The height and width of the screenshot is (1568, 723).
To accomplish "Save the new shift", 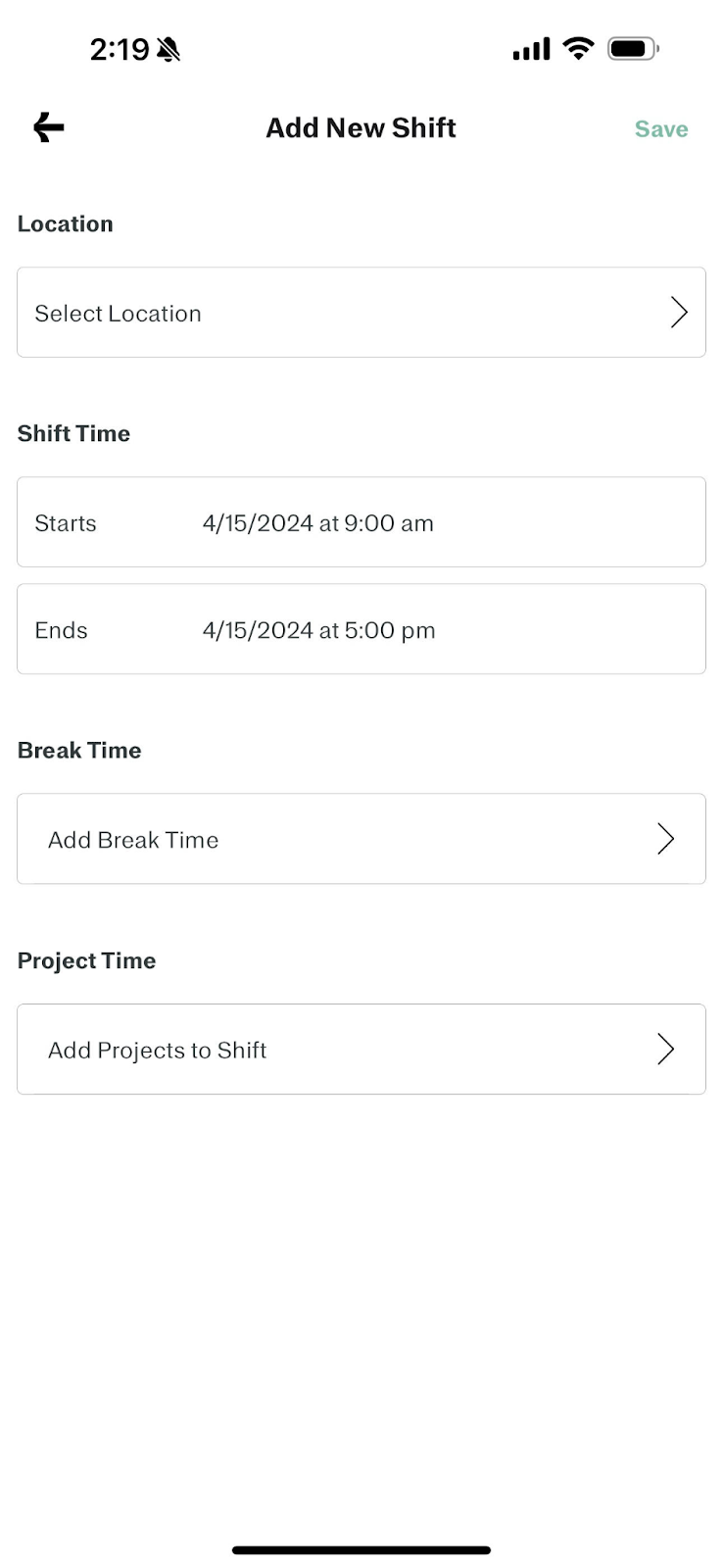I will [661, 129].
